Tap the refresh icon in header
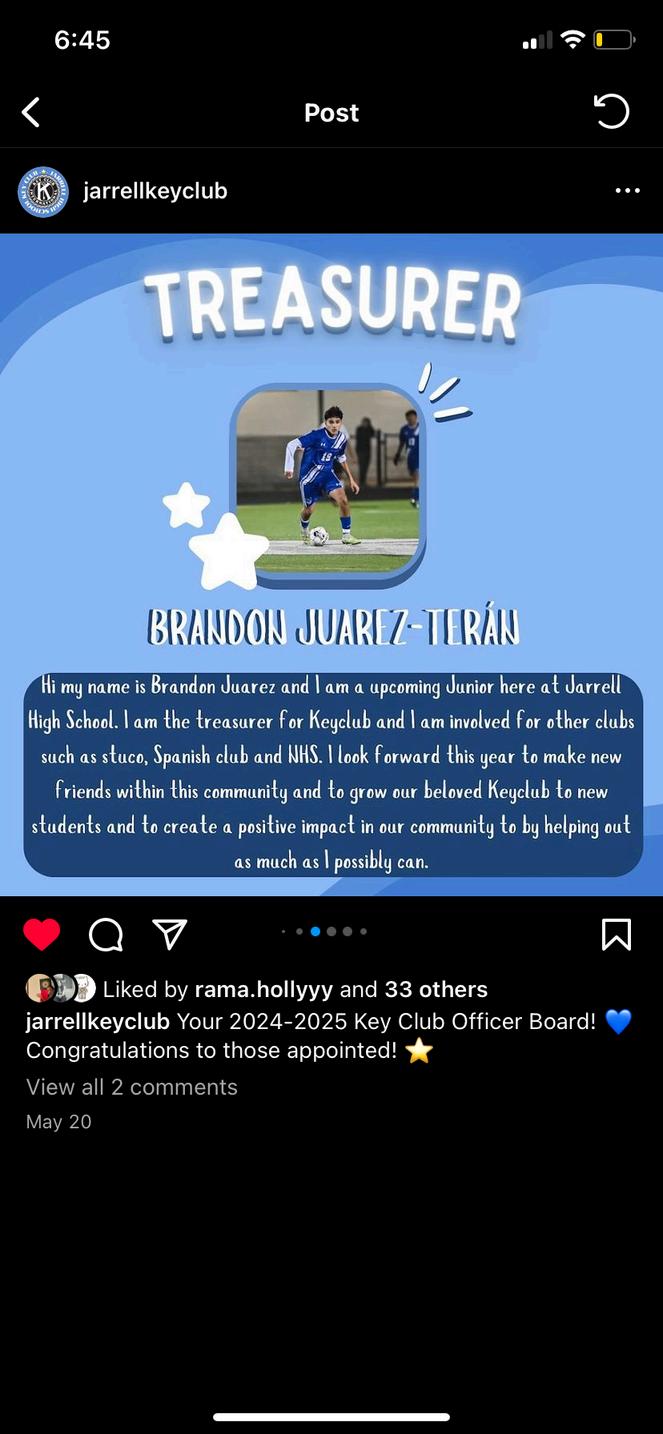This screenshot has height=1434, width=663. 612,111
